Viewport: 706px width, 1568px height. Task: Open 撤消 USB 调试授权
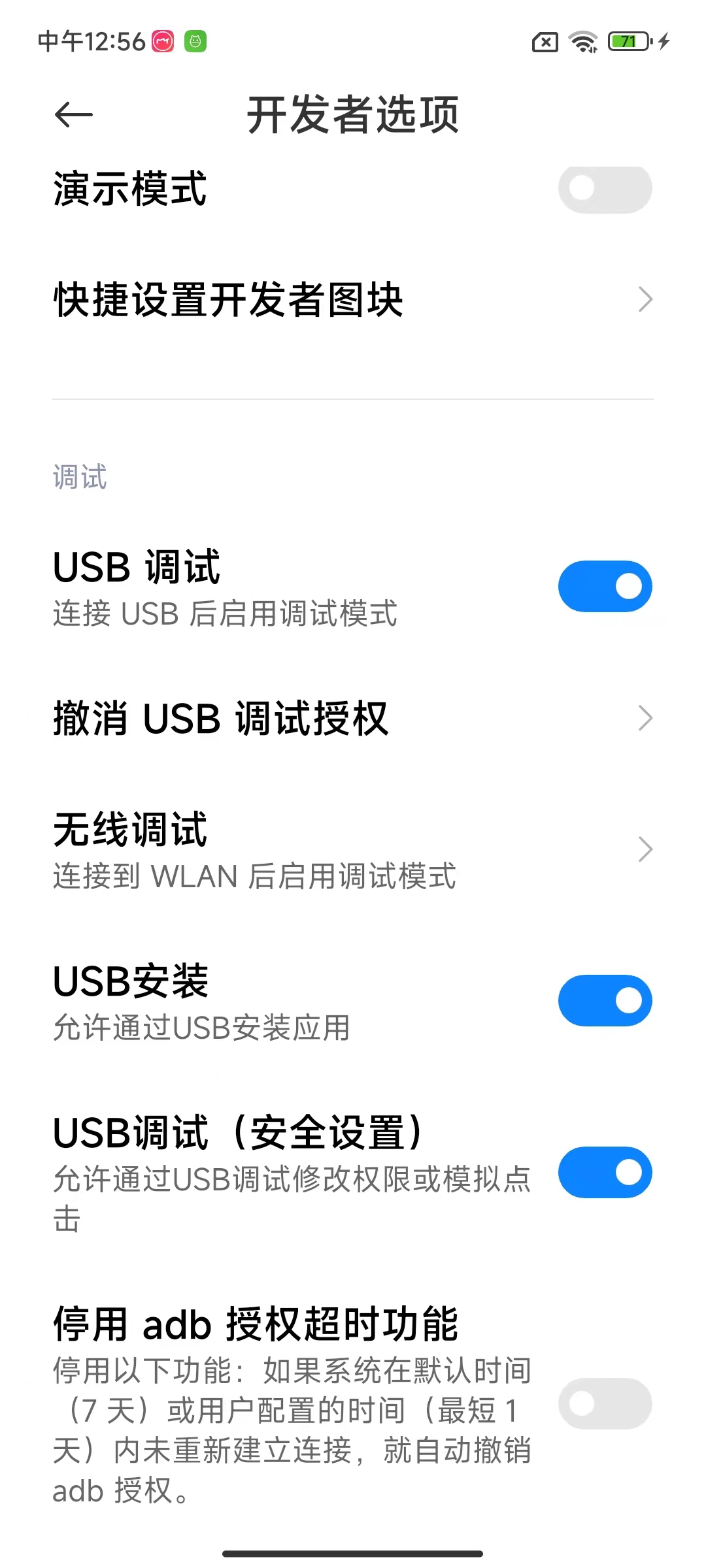[x=353, y=718]
